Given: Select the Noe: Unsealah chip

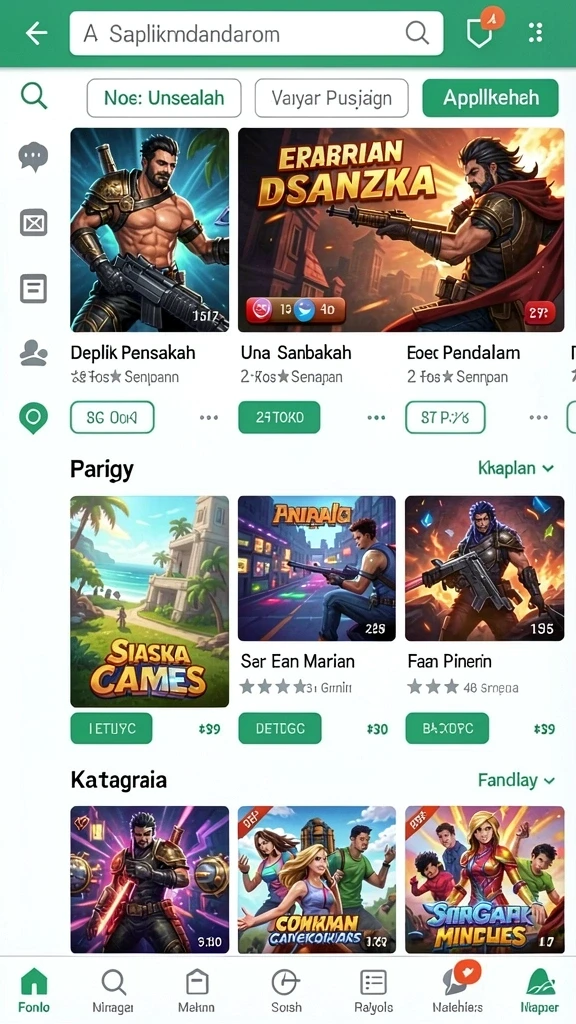Looking at the screenshot, I should pyautogui.click(x=164, y=98).
